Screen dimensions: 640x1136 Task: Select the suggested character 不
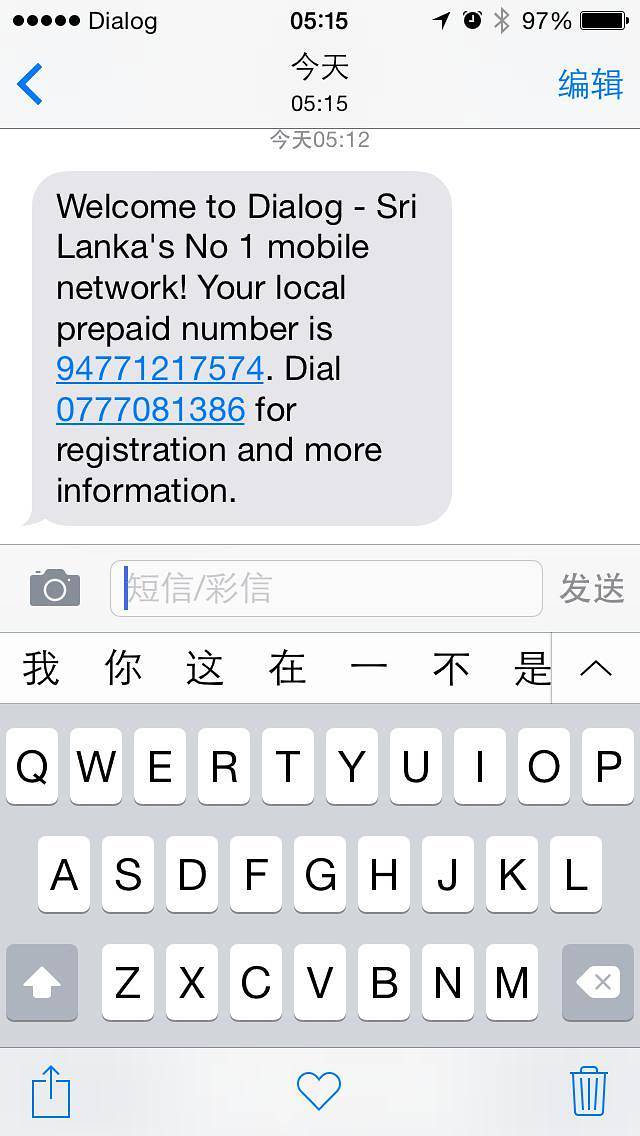(x=451, y=668)
